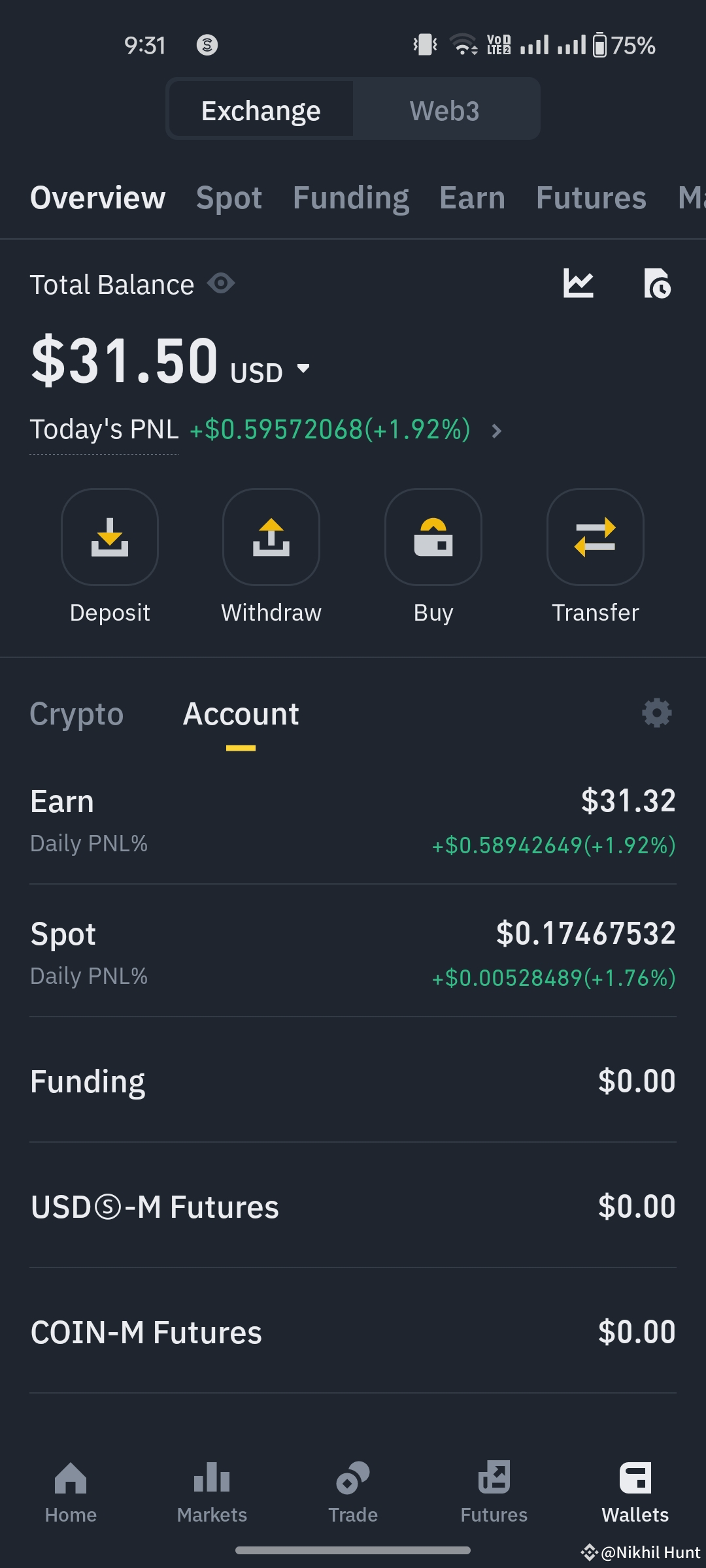Open wallet display settings gear
This screenshot has height=1568, width=706.
(x=657, y=713)
